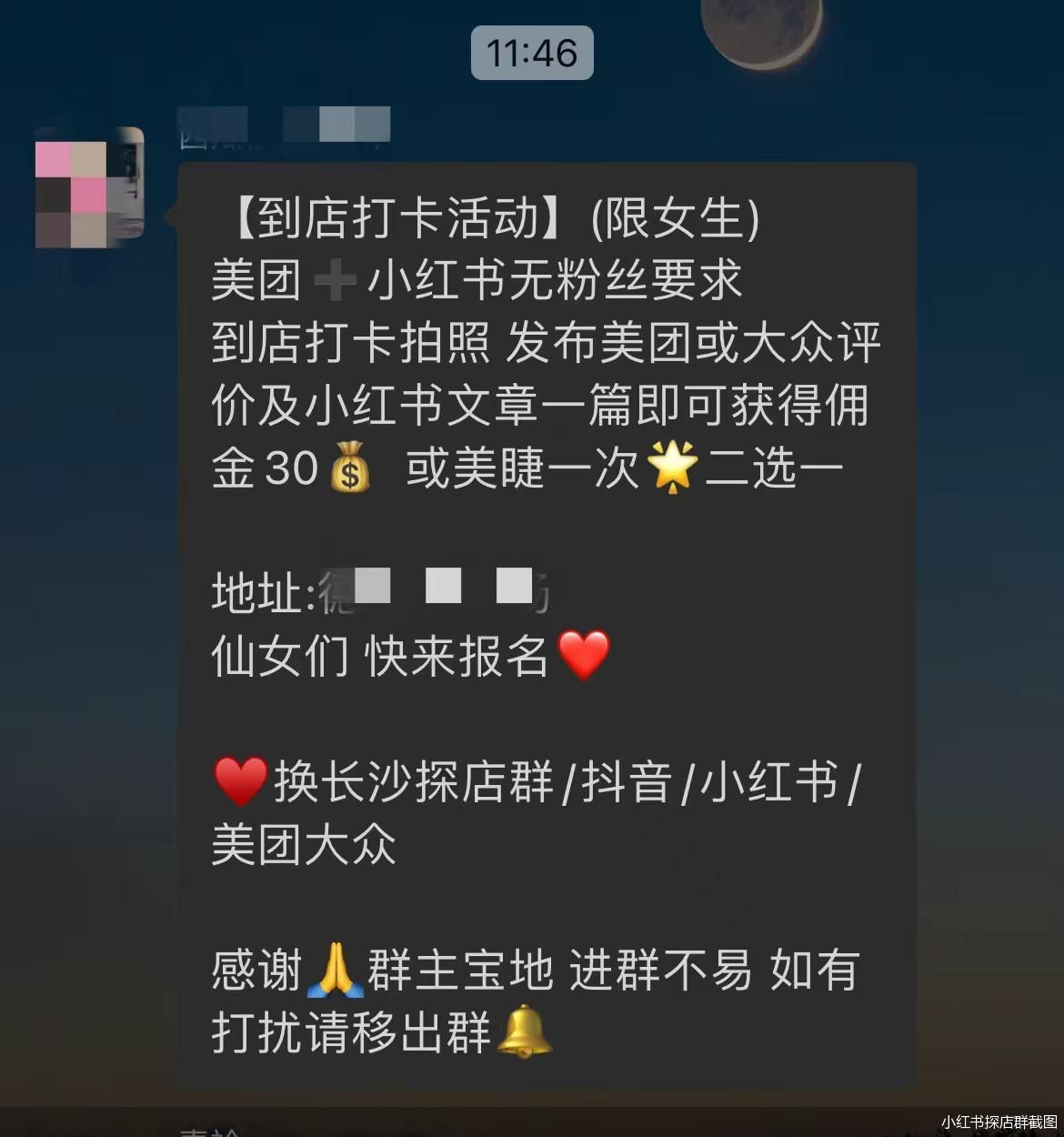Open the message sender's pixelated avatar

(x=89, y=187)
